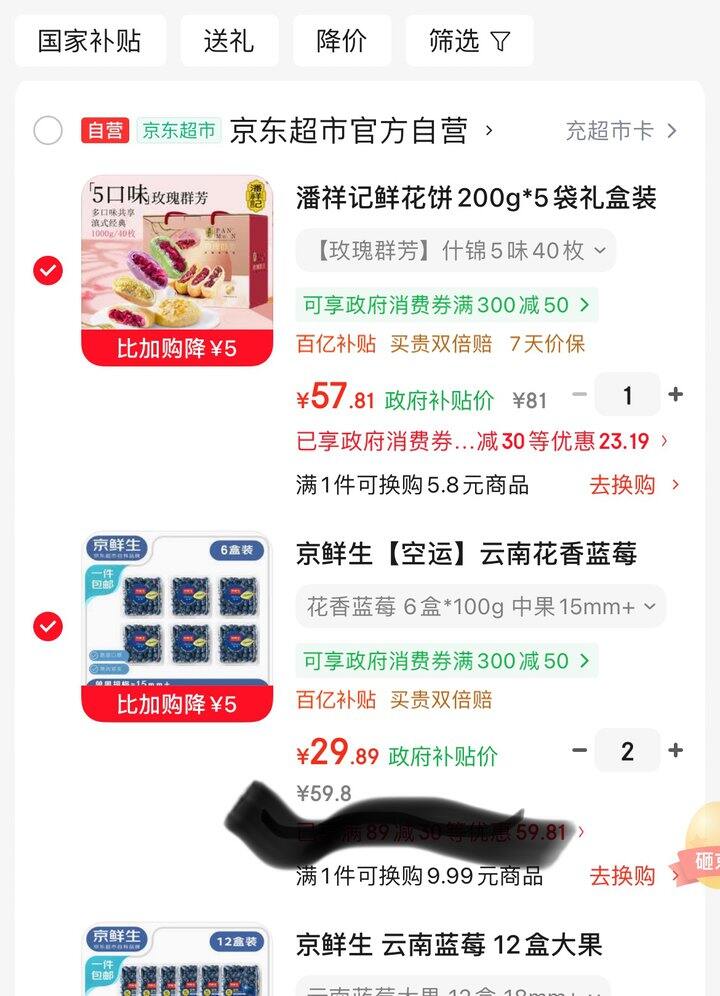
Task: Uncheck 潘祥记鲜花饼 item
Action: tap(48, 270)
